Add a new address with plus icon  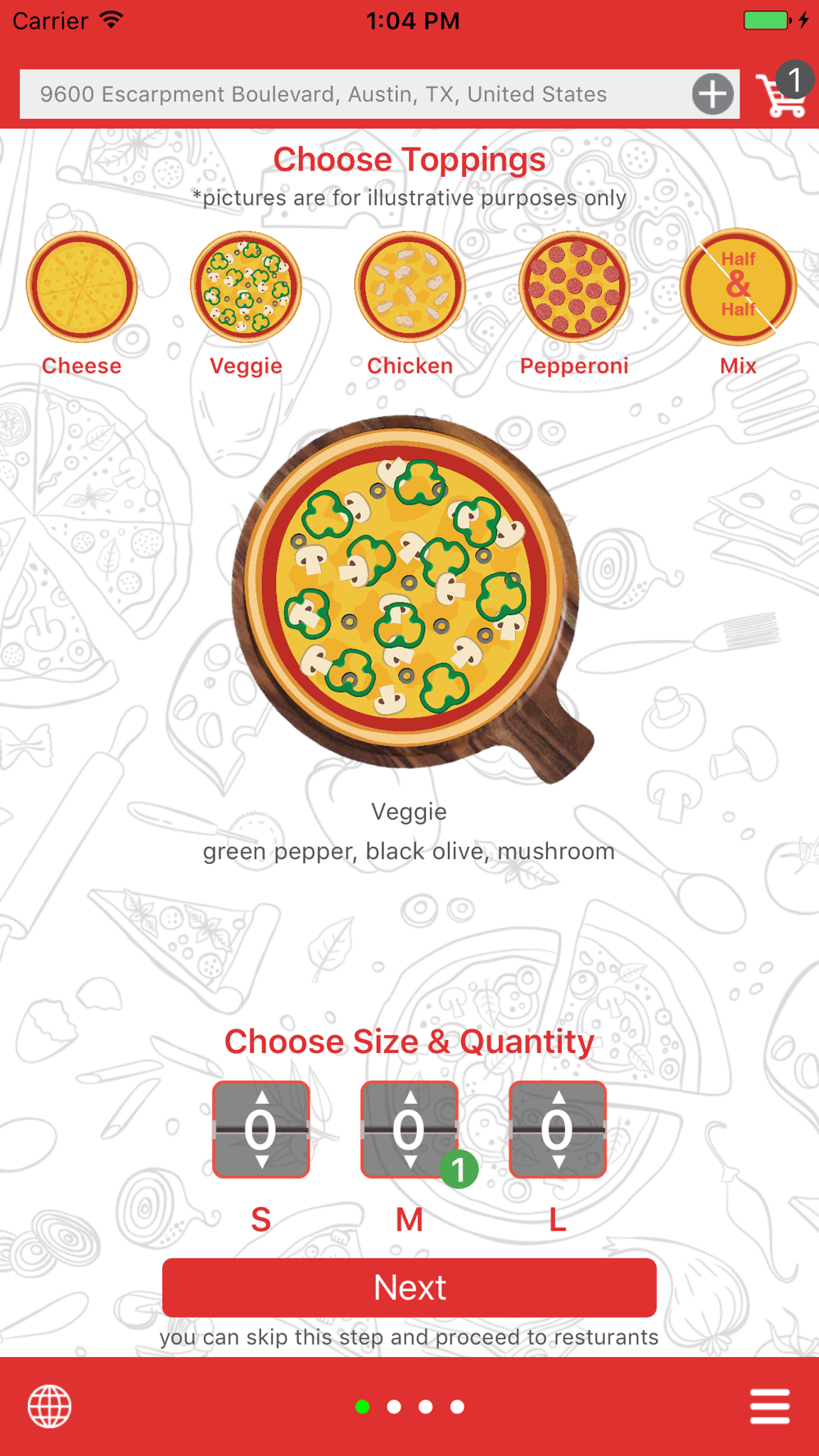(713, 94)
